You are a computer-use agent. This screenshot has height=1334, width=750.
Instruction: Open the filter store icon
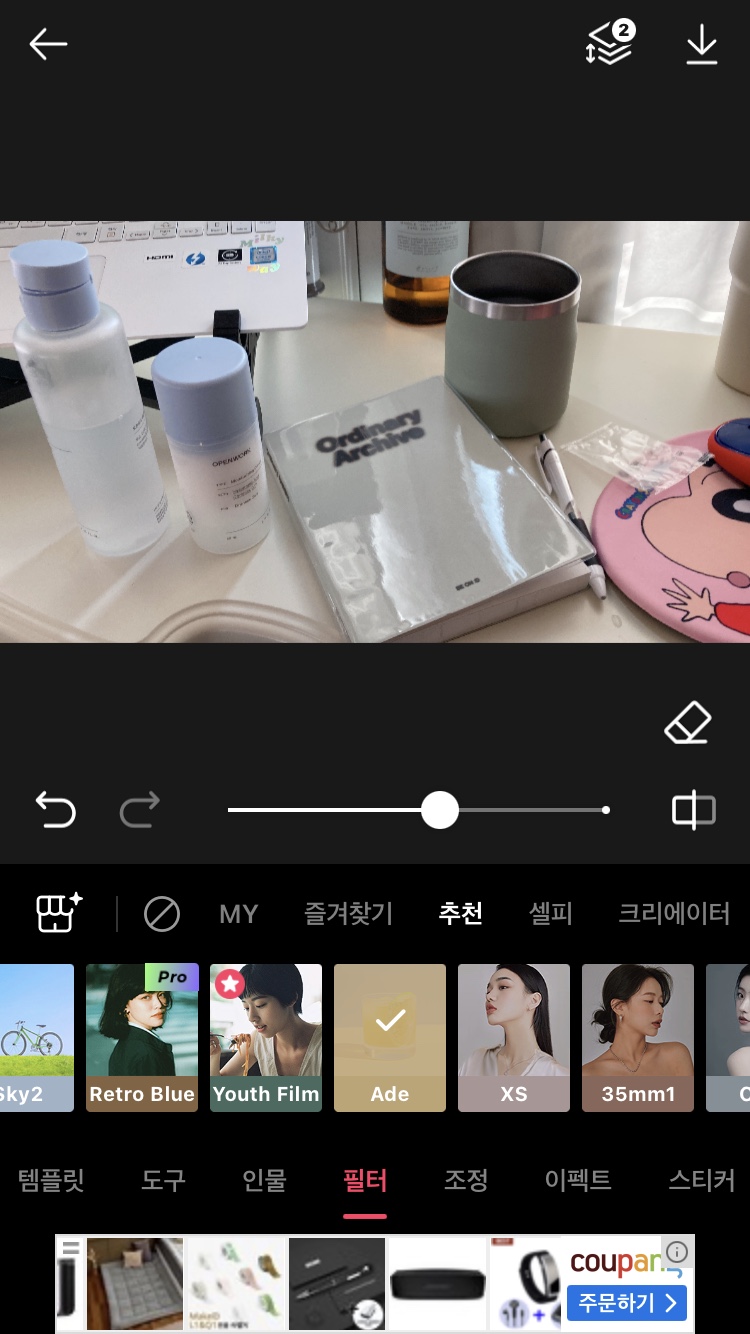click(59, 913)
